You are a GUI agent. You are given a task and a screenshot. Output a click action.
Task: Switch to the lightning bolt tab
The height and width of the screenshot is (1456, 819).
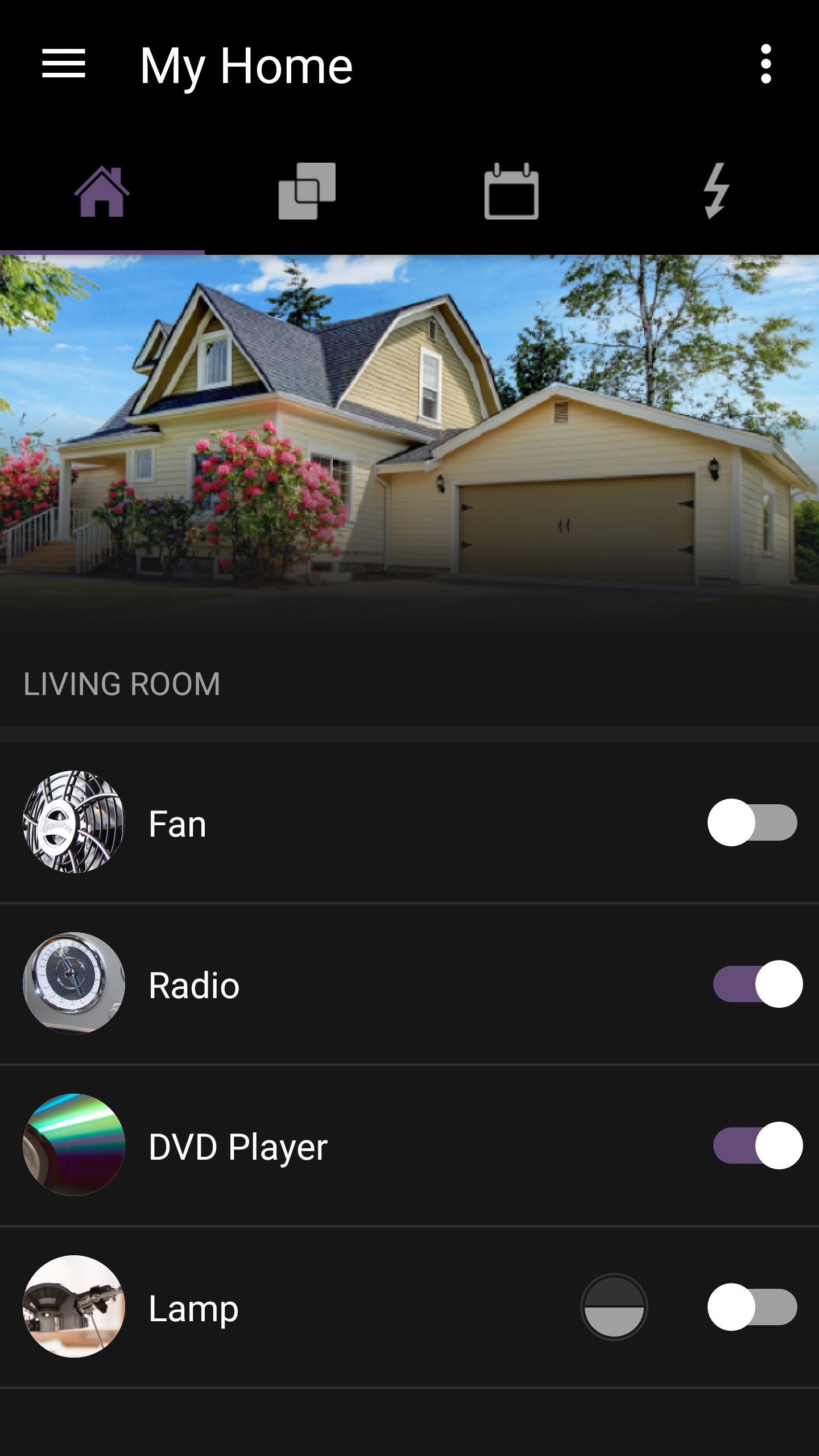716,192
